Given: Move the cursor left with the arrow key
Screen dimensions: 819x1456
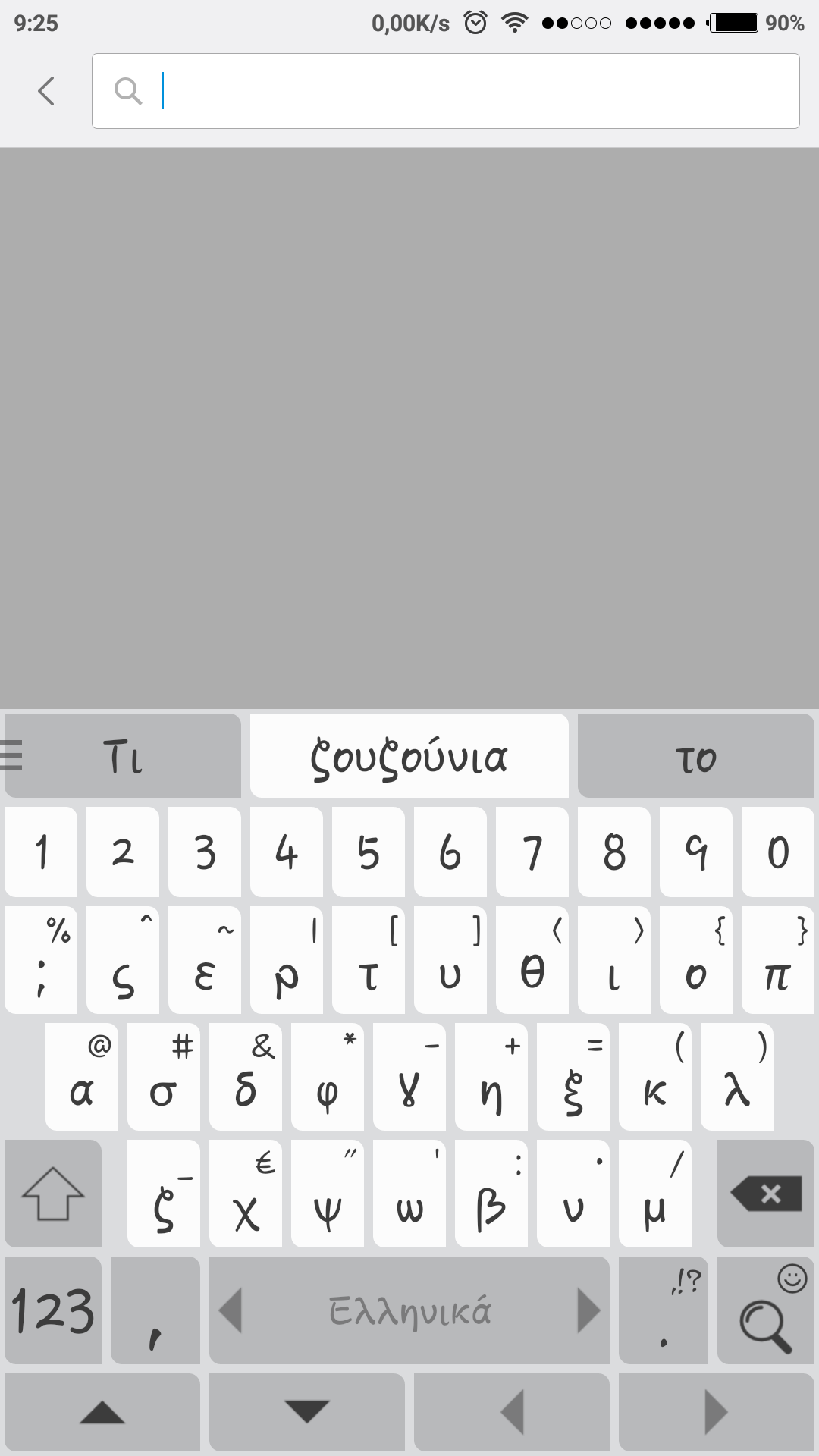Looking at the screenshot, I should 512,1412.
